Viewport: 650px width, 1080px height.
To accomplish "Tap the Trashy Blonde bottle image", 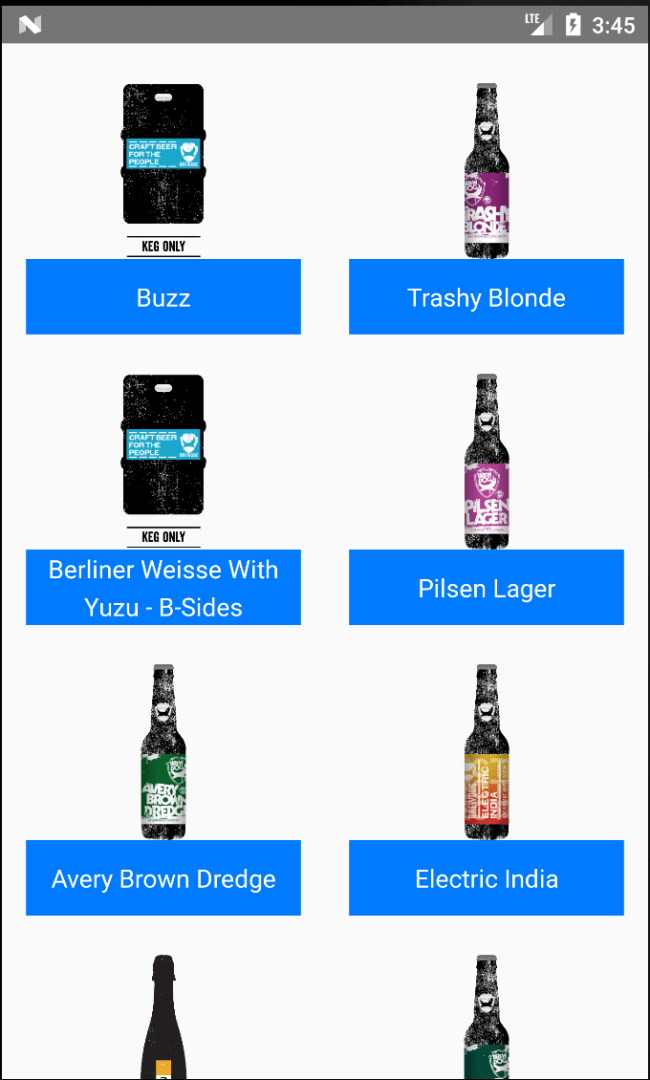I will (486, 170).
